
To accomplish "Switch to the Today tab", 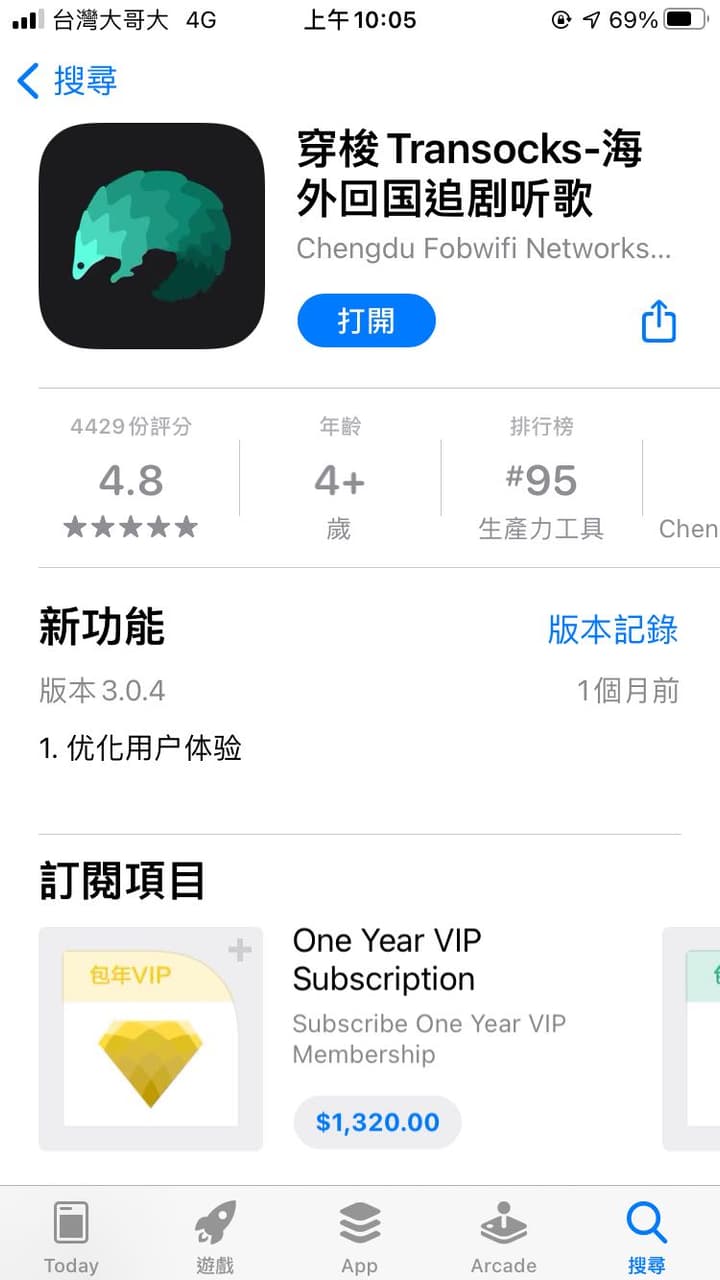I will pyautogui.click(x=70, y=1232).
